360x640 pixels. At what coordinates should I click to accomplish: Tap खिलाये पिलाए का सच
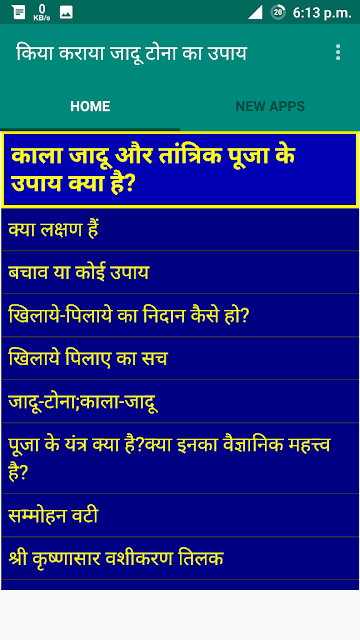(x=180, y=358)
